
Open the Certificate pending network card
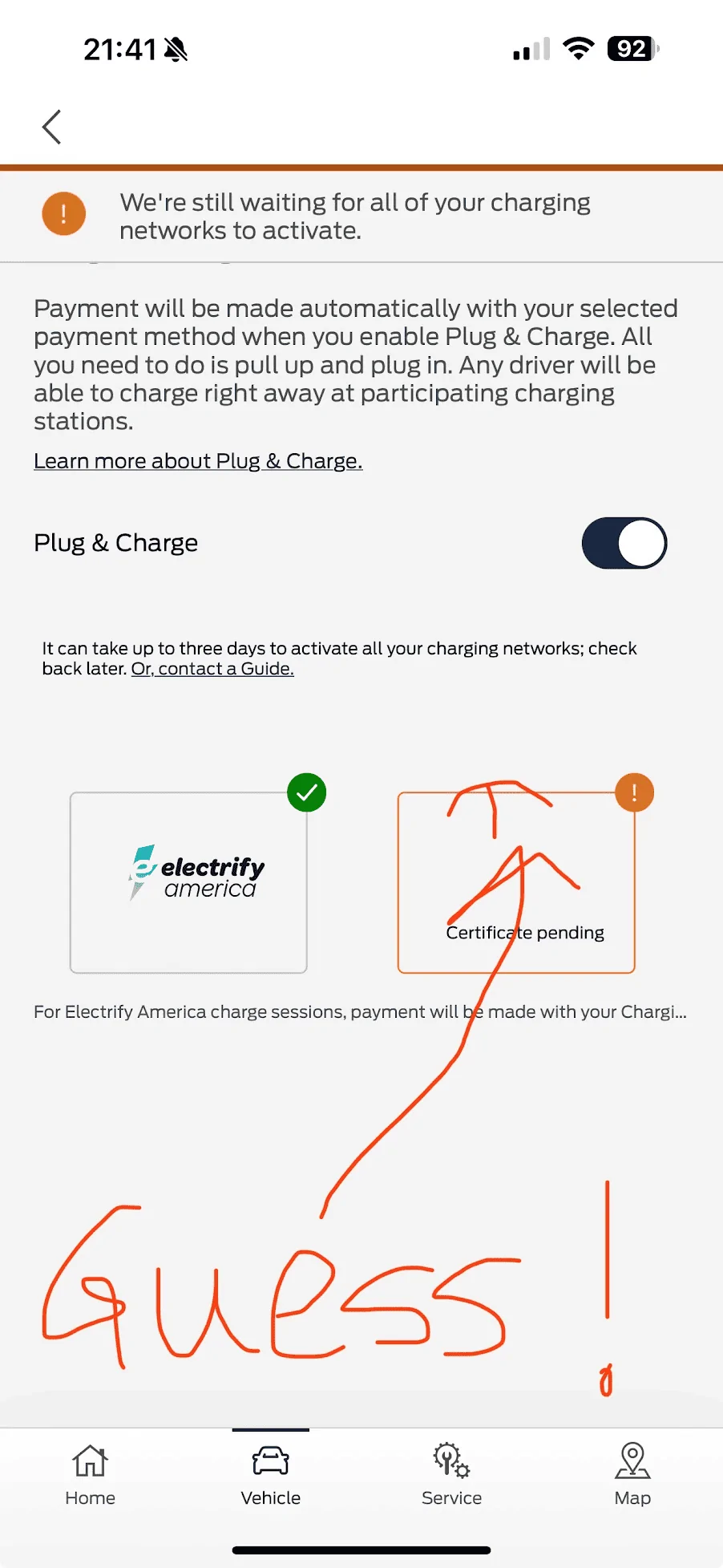(x=516, y=882)
